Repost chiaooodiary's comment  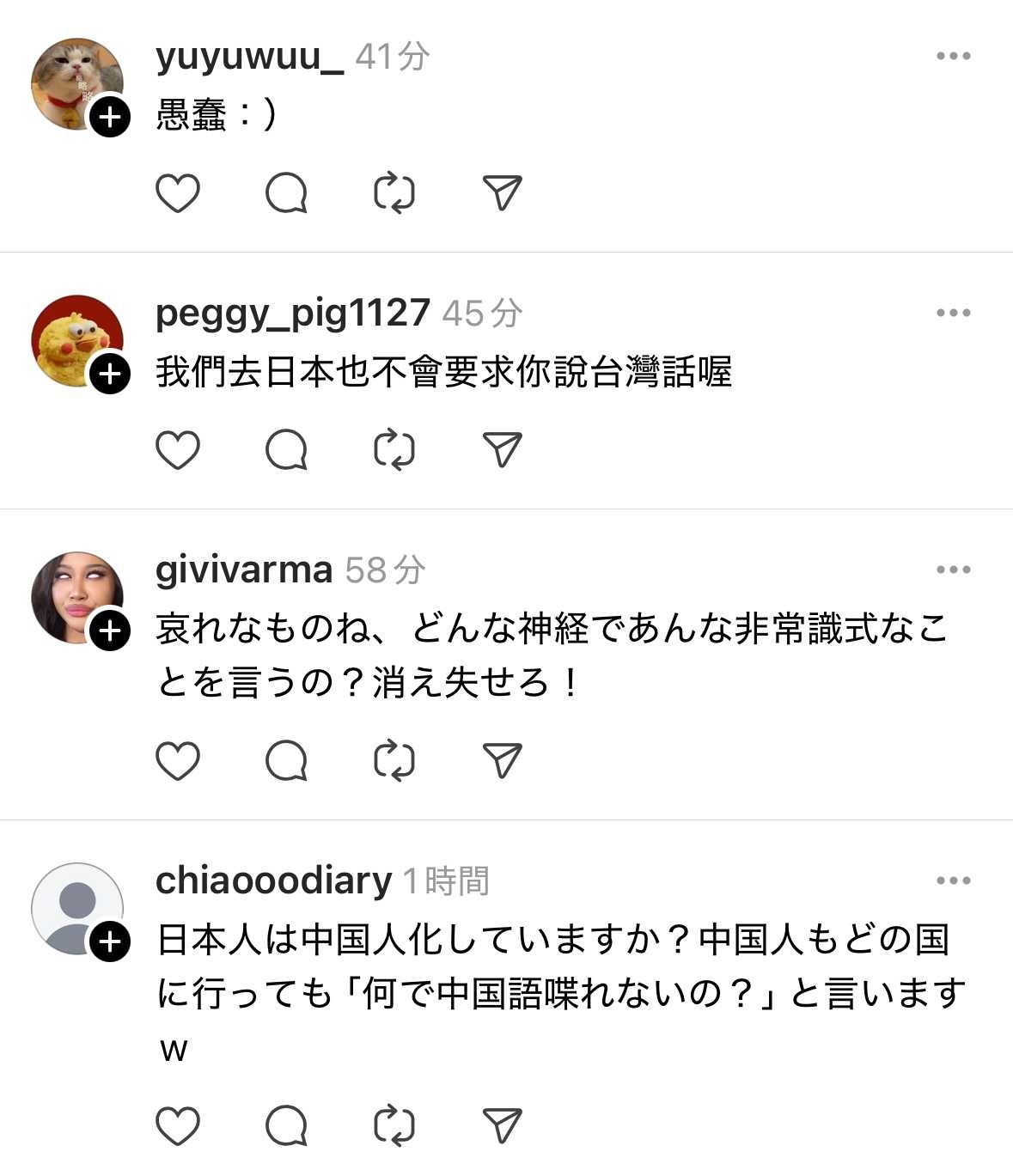394,1125
